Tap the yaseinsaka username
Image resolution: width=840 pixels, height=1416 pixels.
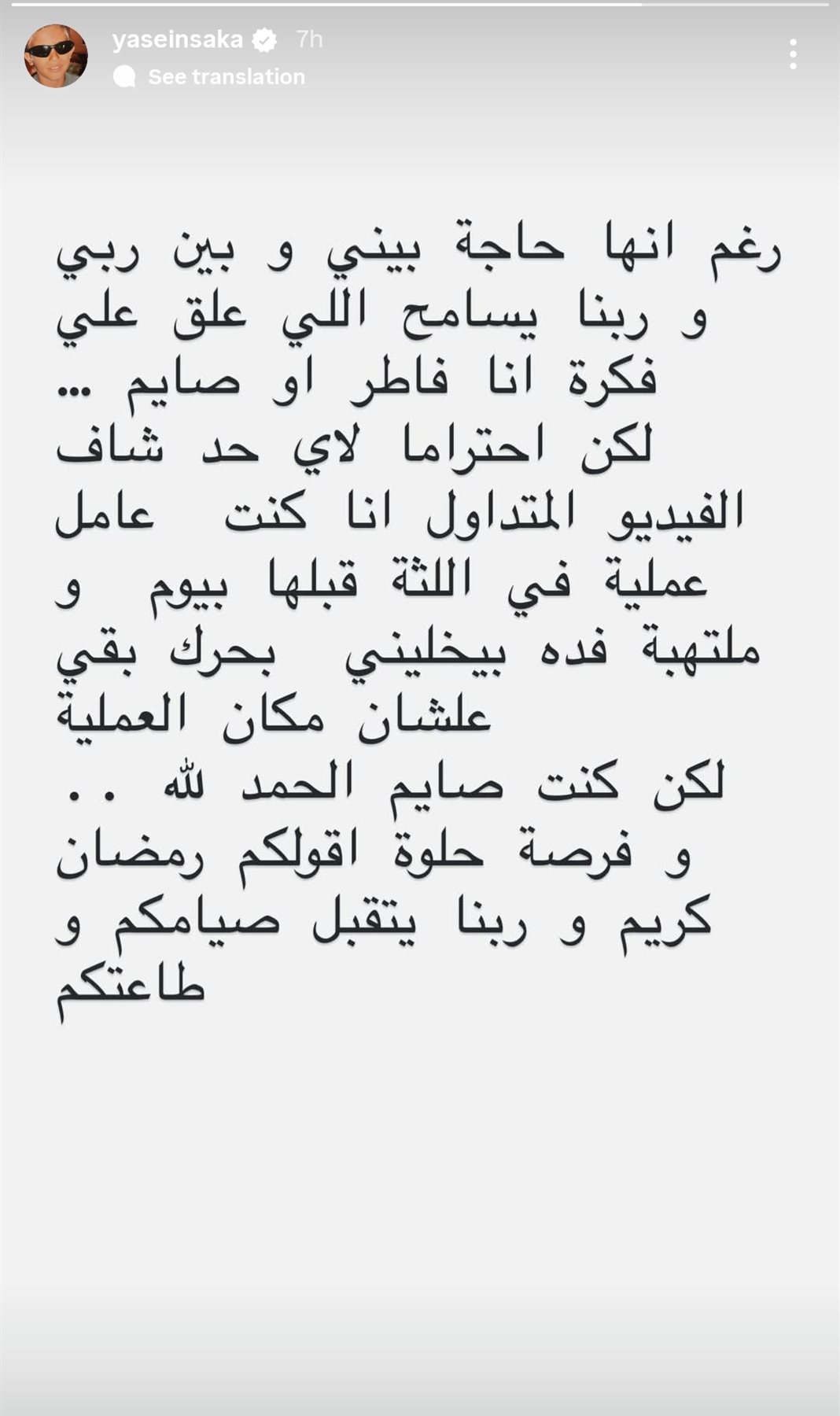coord(178,40)
